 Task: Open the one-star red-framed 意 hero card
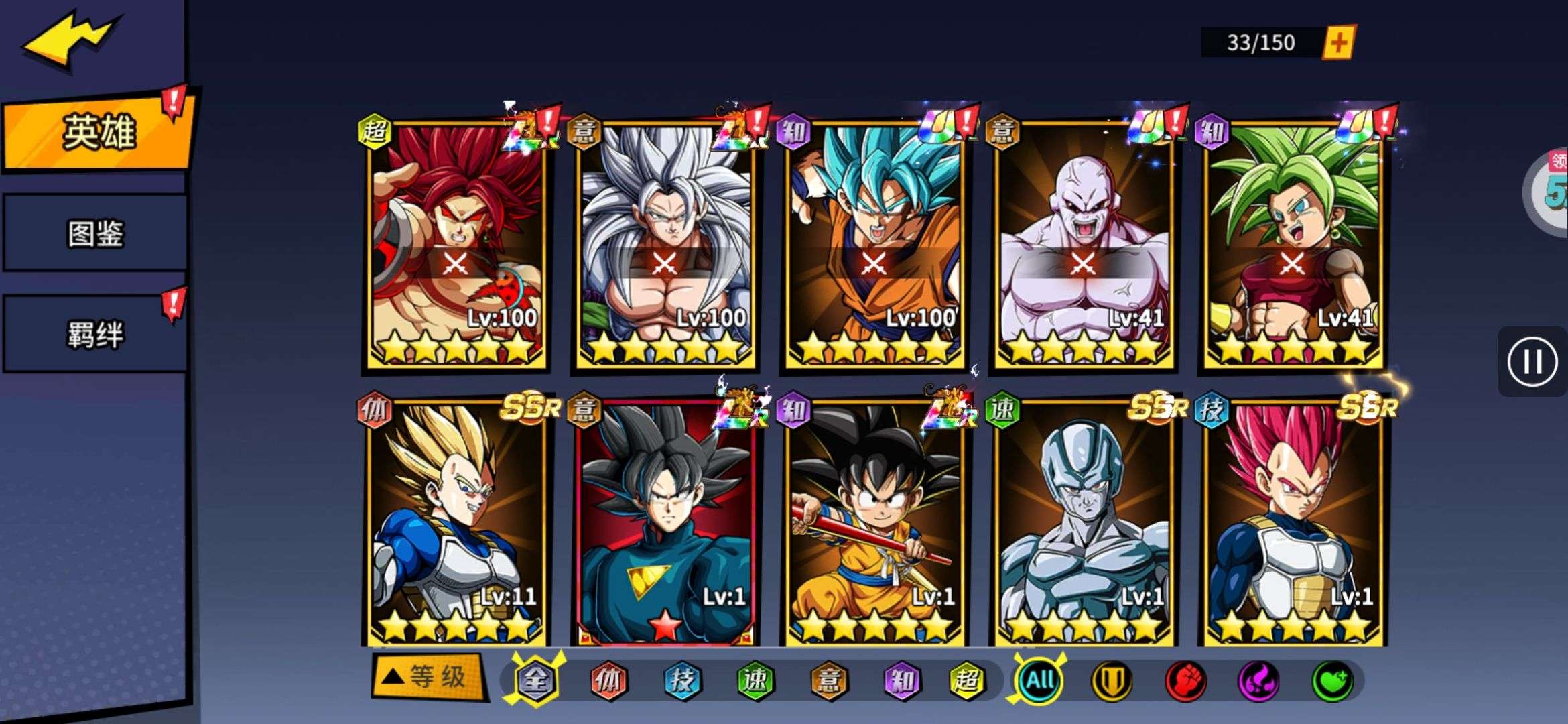(666, 523)
